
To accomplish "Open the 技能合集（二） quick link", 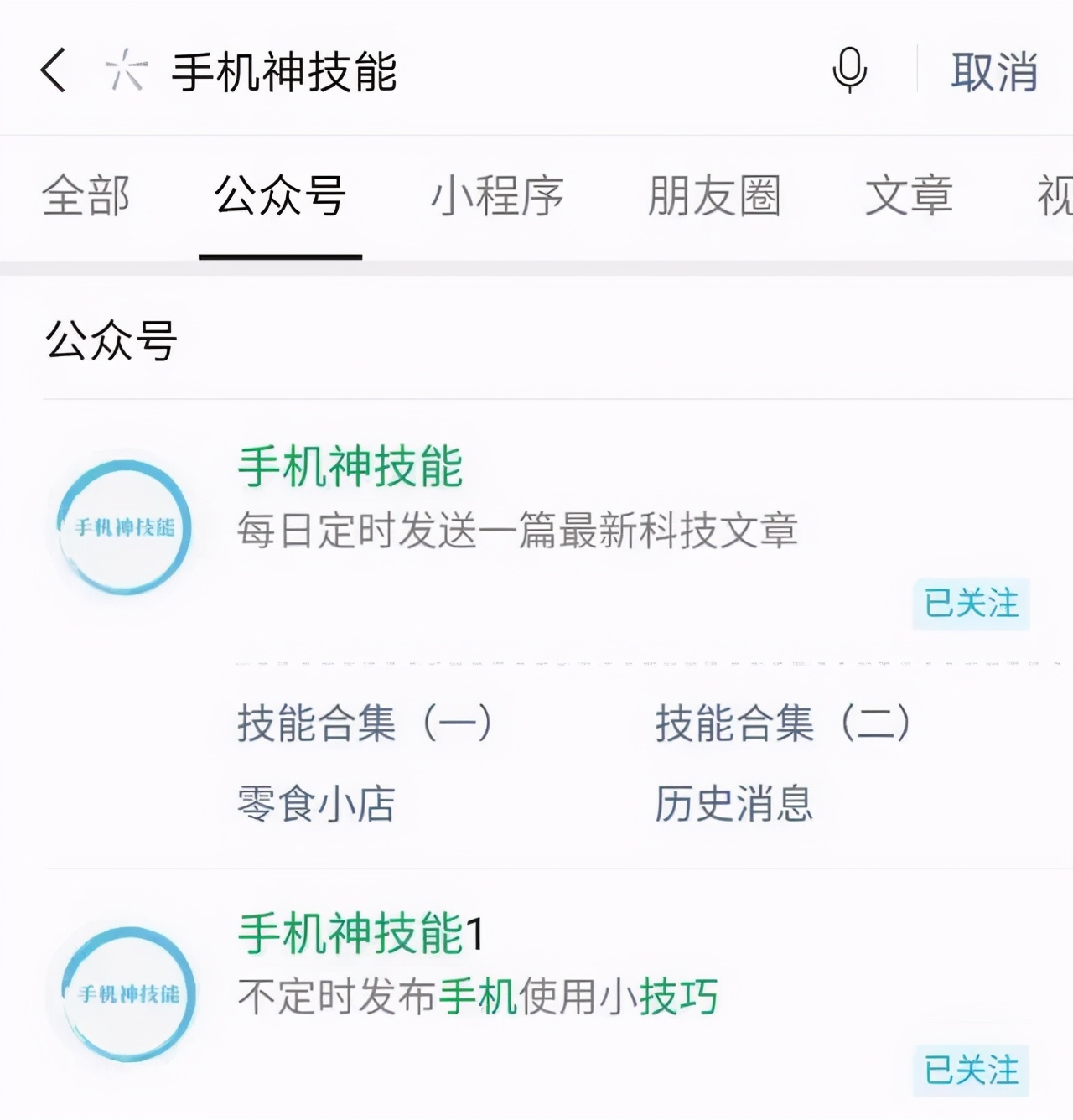I will (782, 722).
